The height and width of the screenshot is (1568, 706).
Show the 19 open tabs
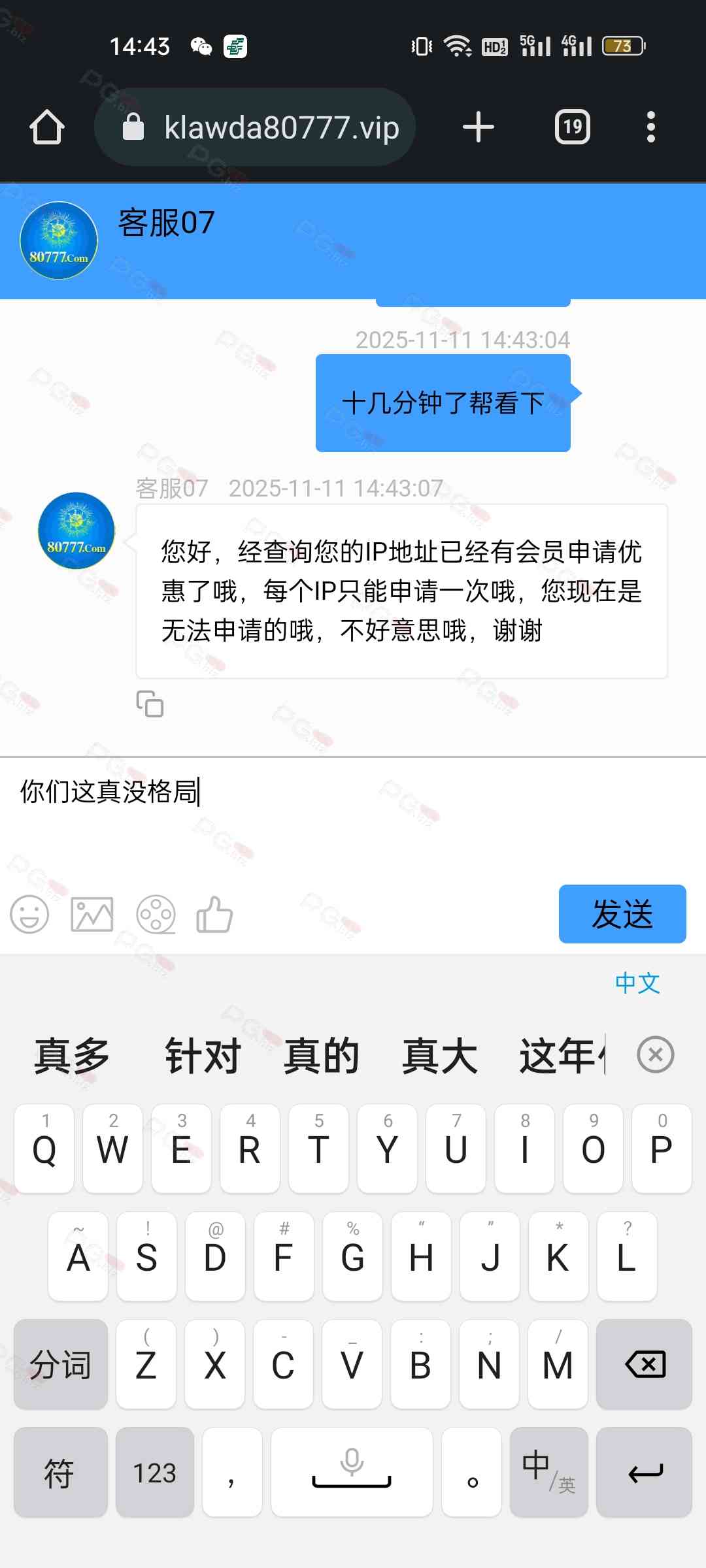point(572,127)
